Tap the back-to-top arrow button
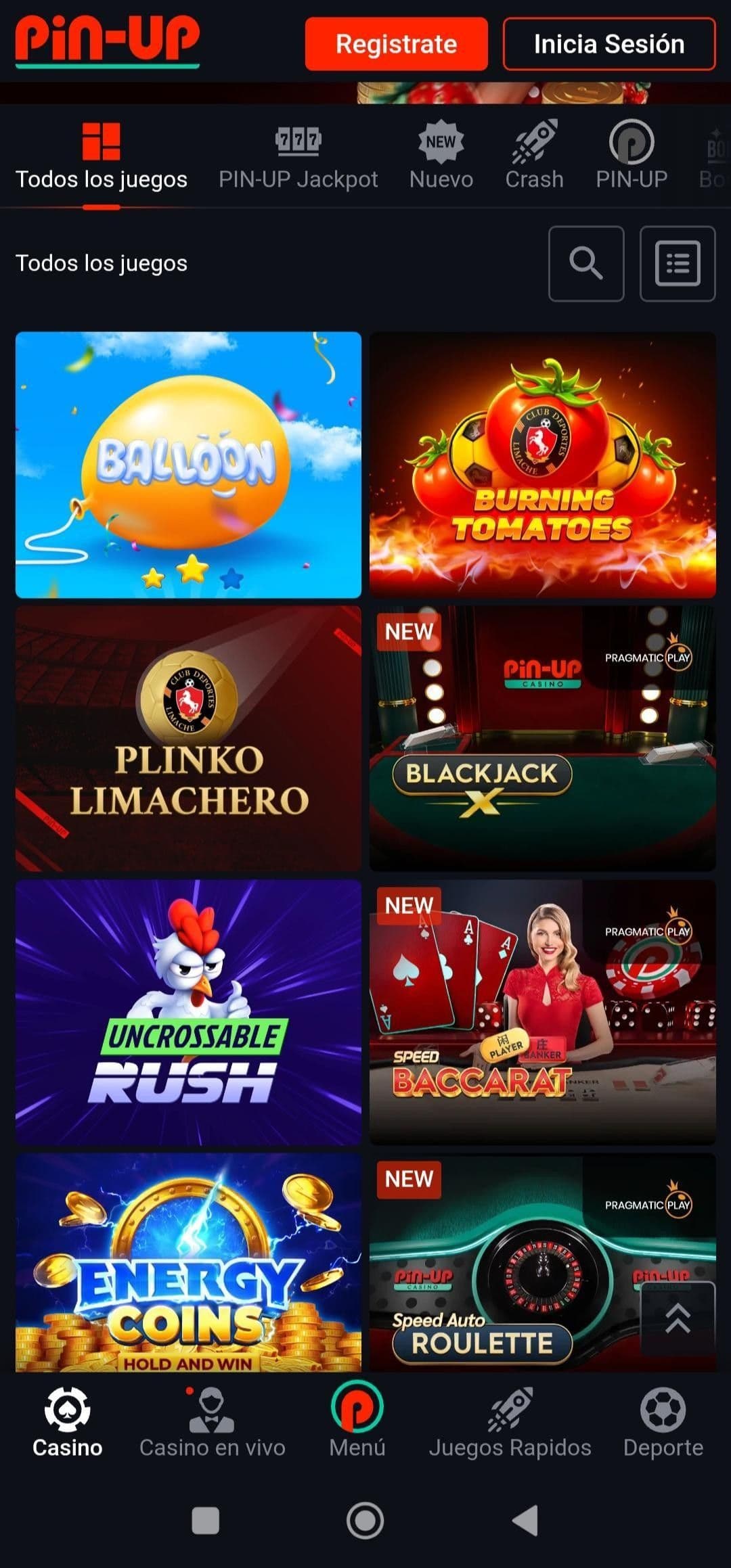This screenshot has height=1568, width=731. coord(677,1318)
